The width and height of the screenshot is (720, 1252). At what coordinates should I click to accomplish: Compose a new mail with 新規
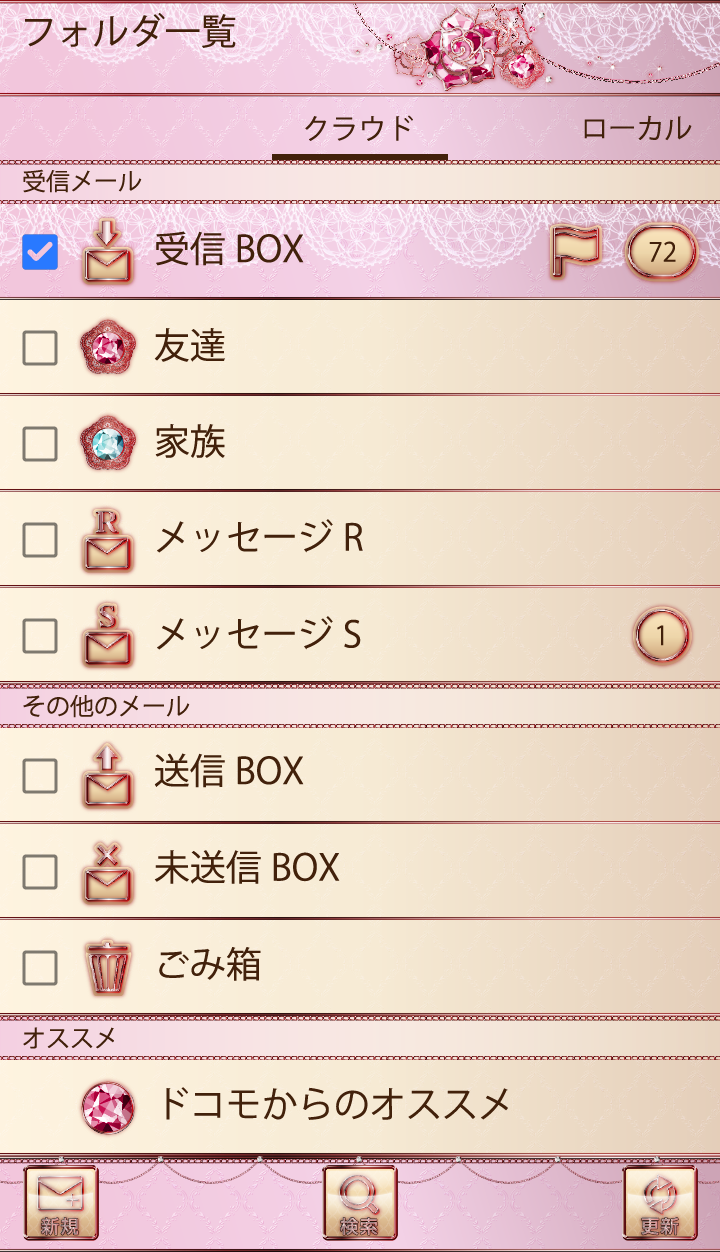pyautogui.click(x=60, y=1203)
